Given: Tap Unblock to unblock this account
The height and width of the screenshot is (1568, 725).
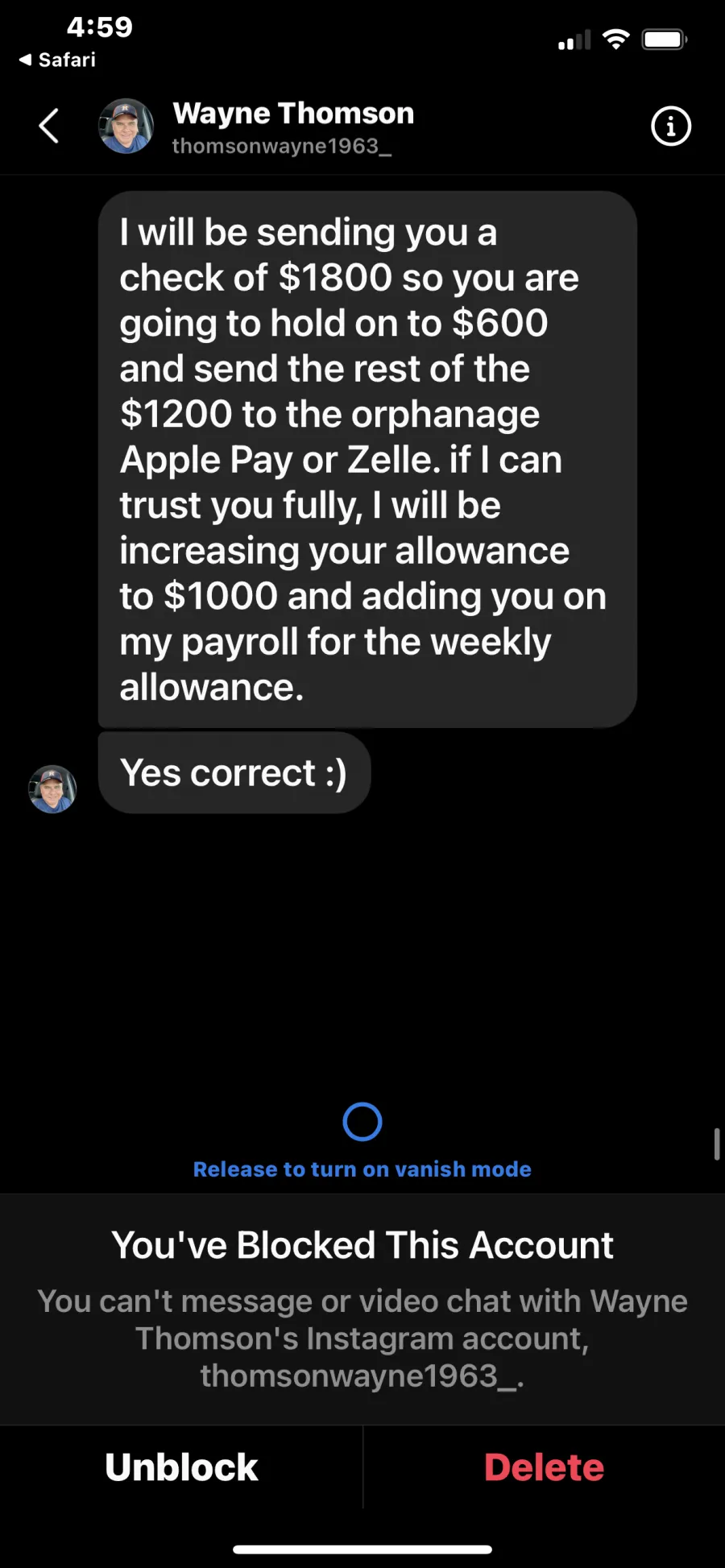Looking at the screenshot, I should [181, 1467].
